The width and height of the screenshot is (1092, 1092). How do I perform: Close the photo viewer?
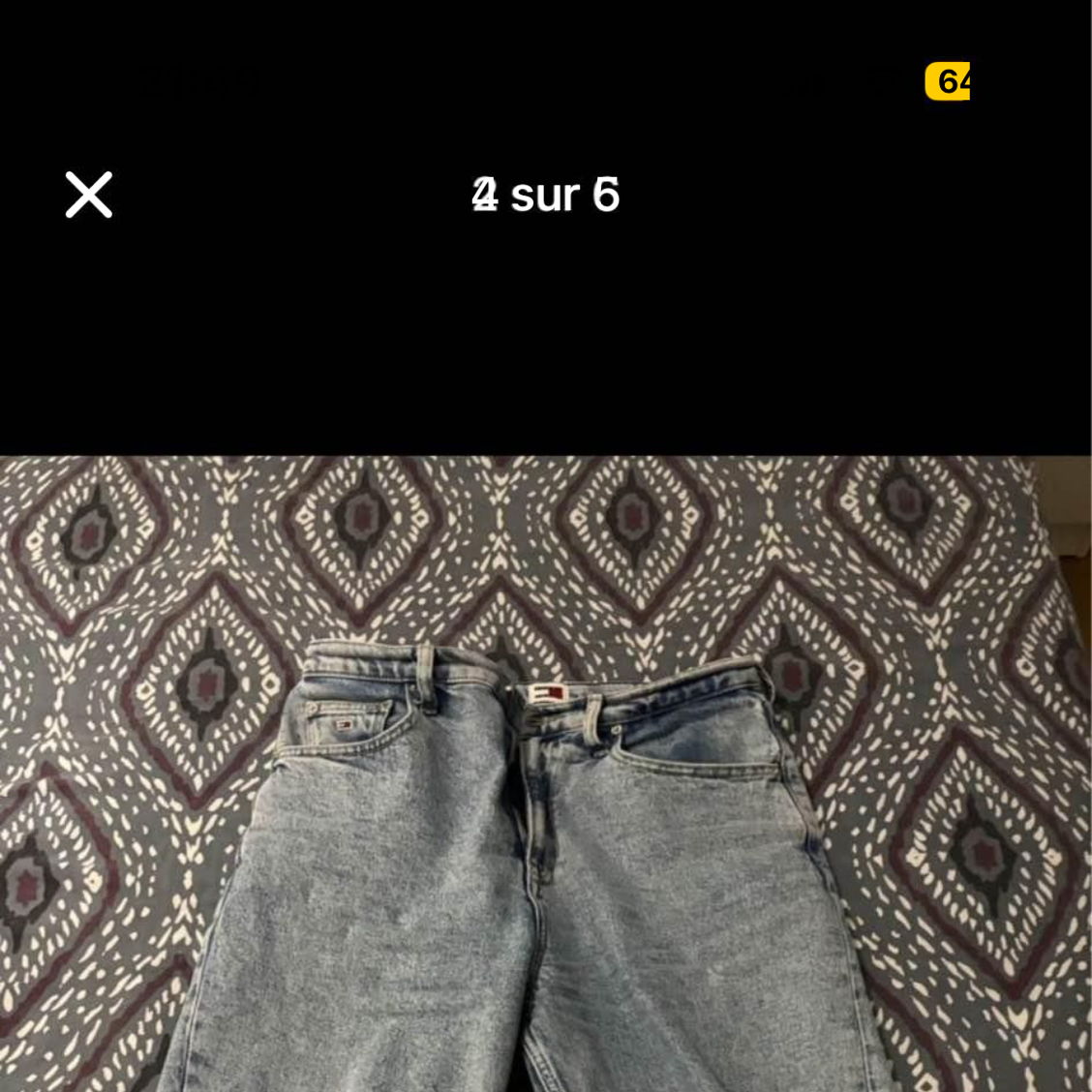(88, 195)
